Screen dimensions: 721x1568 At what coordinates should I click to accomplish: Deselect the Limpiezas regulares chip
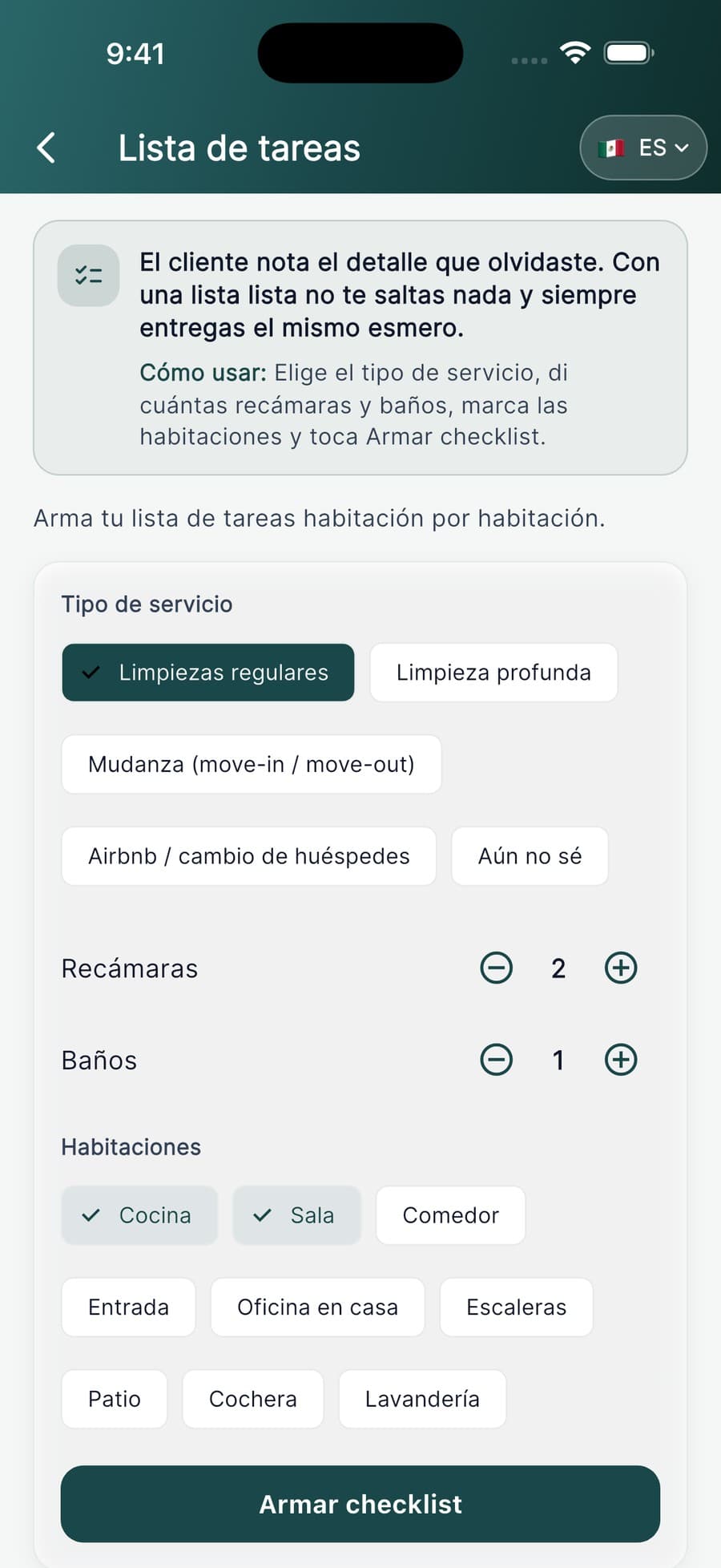(208, 673)
